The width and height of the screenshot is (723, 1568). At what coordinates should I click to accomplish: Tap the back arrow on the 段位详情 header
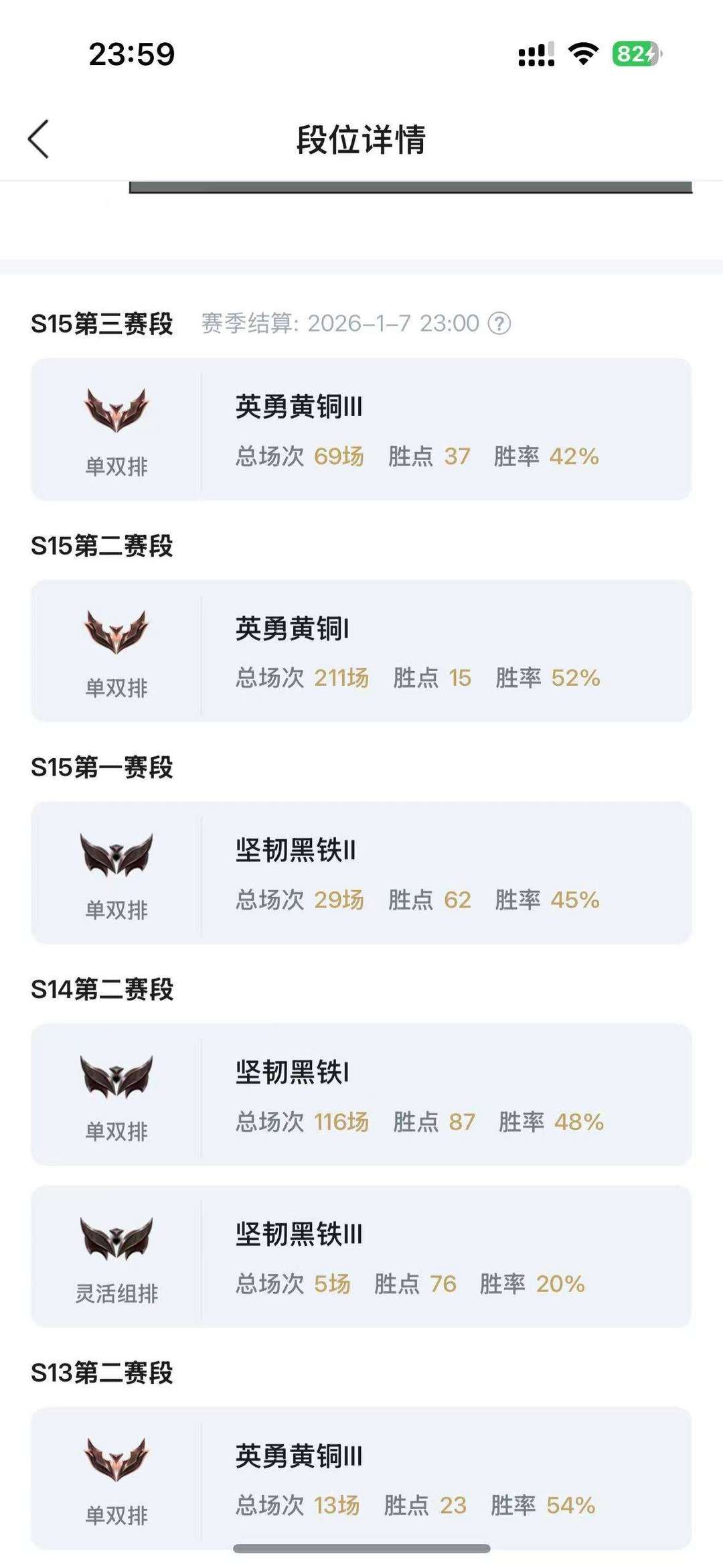38,139
